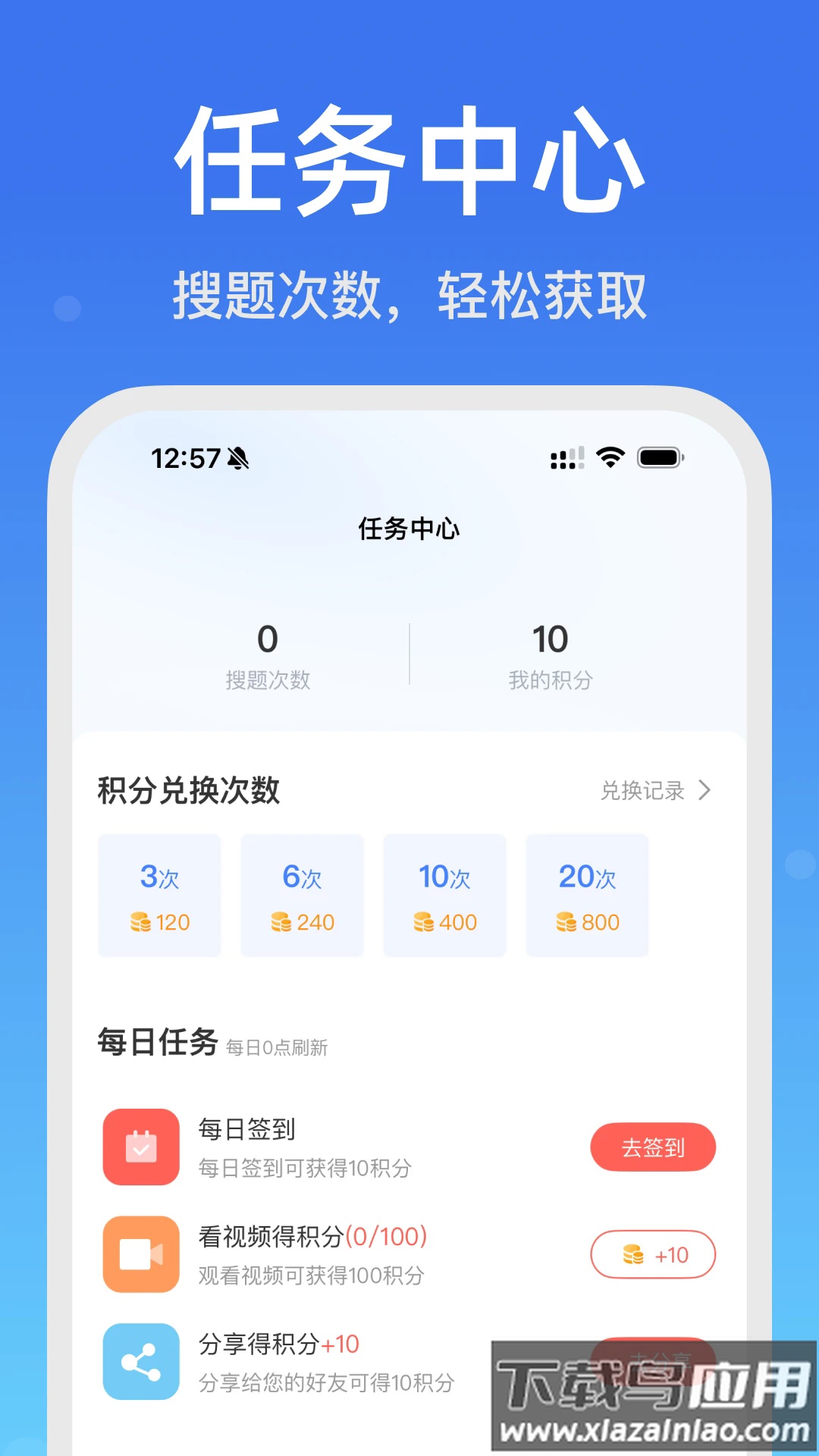Viewport: 819px width, 1456px height.
Task: Open the 3次 points exchange card
Action: tap(159, 896)
